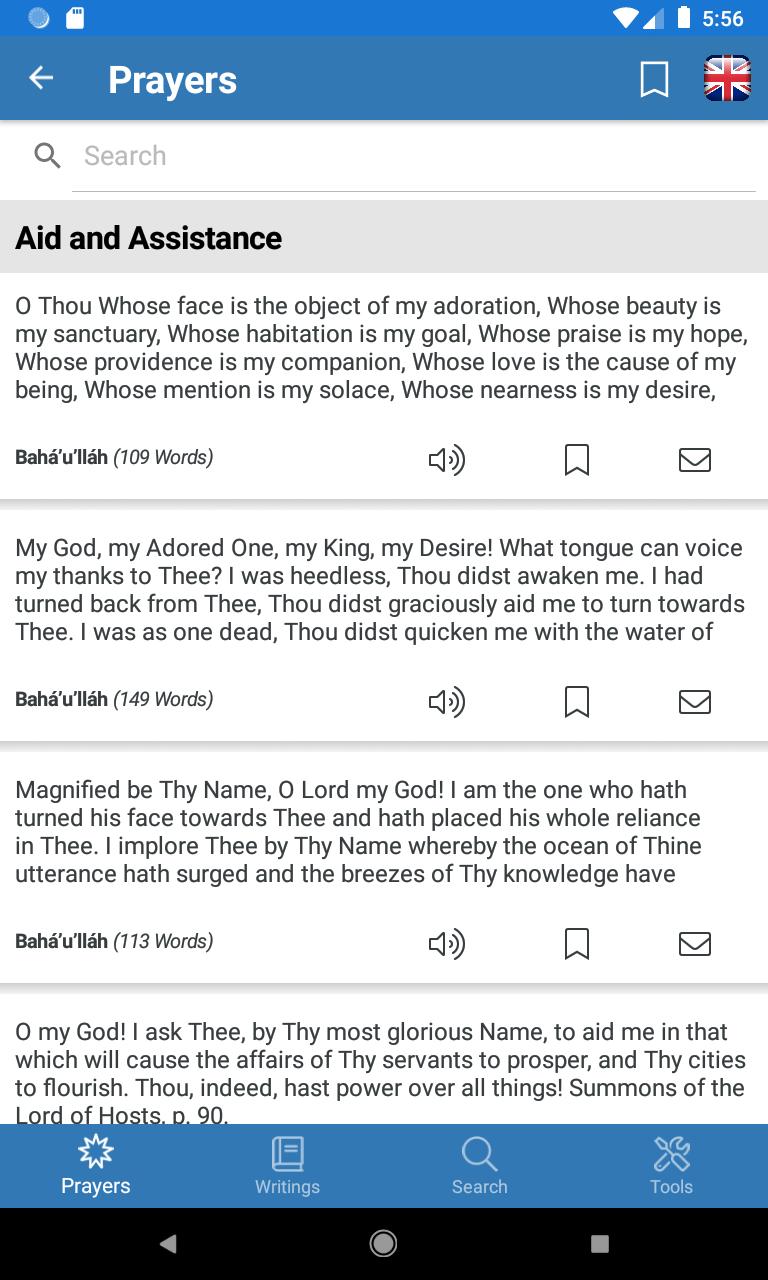Play audio for the 109 Words prayer
This screenshot has width=768, height=1280.
tap(446, 459)
